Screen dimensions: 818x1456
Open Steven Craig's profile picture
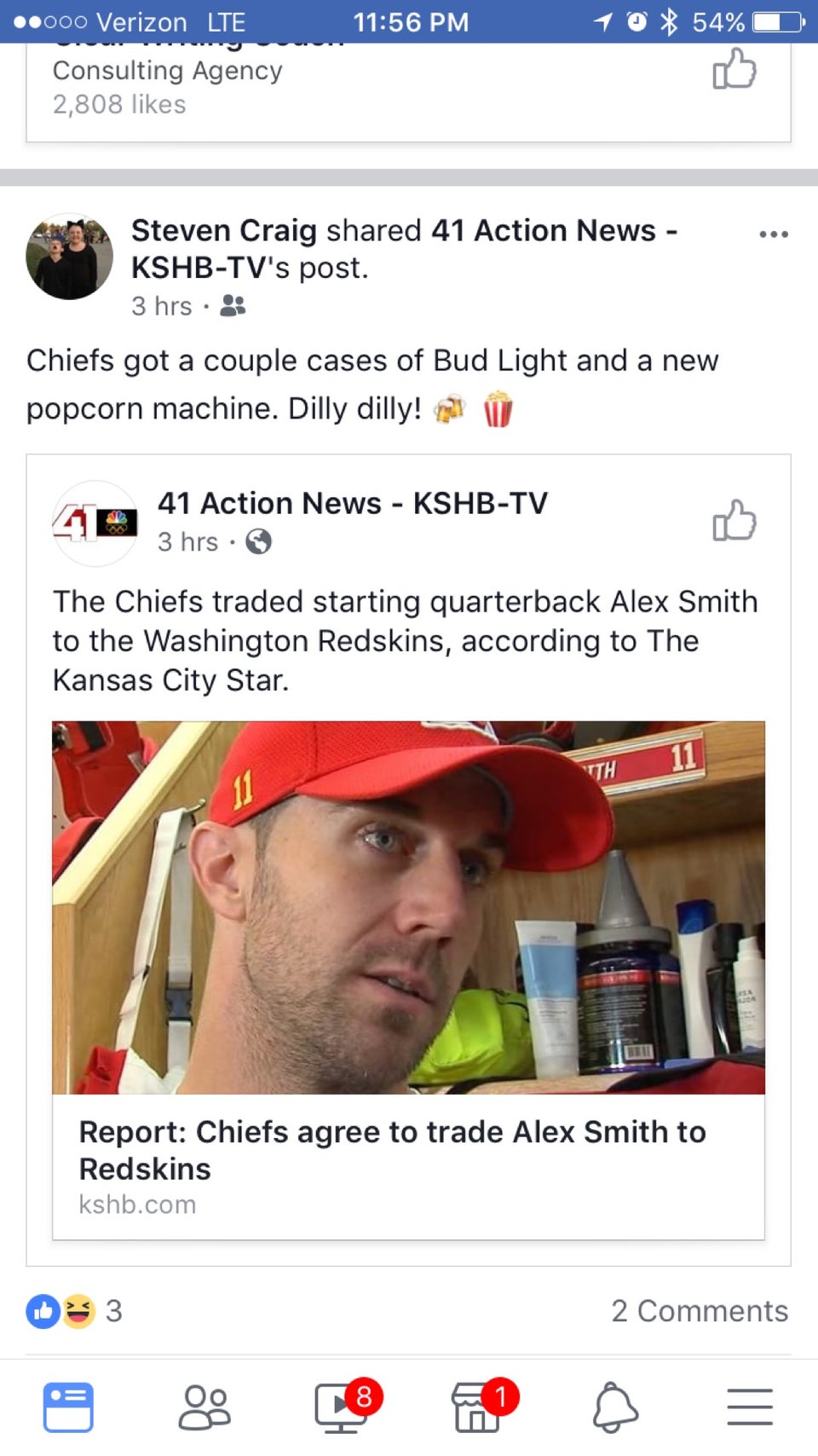(x=70, y=257)
